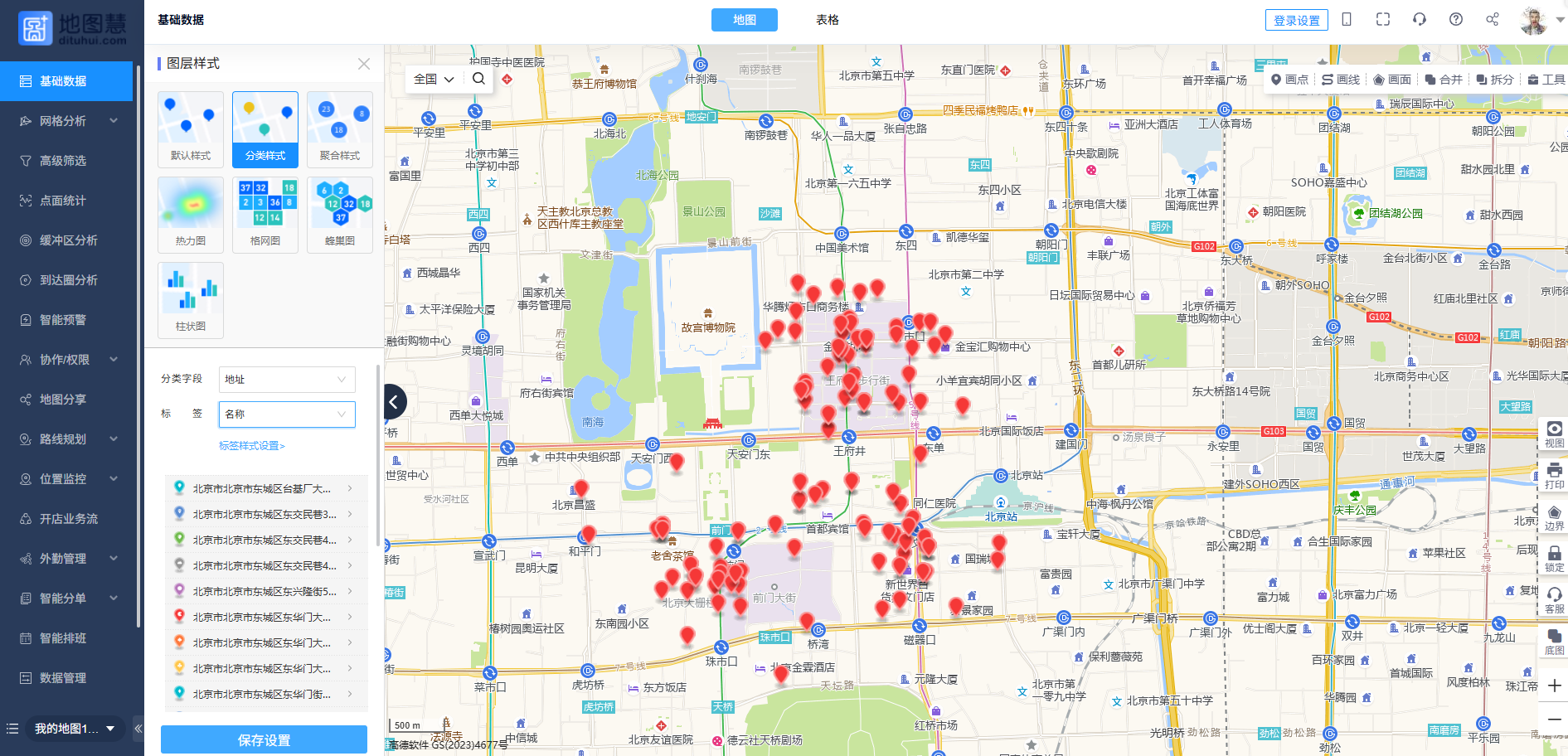The image size is (1568, 756).
Task: Close the 图层样式 panel
Action: click(363, 64)
